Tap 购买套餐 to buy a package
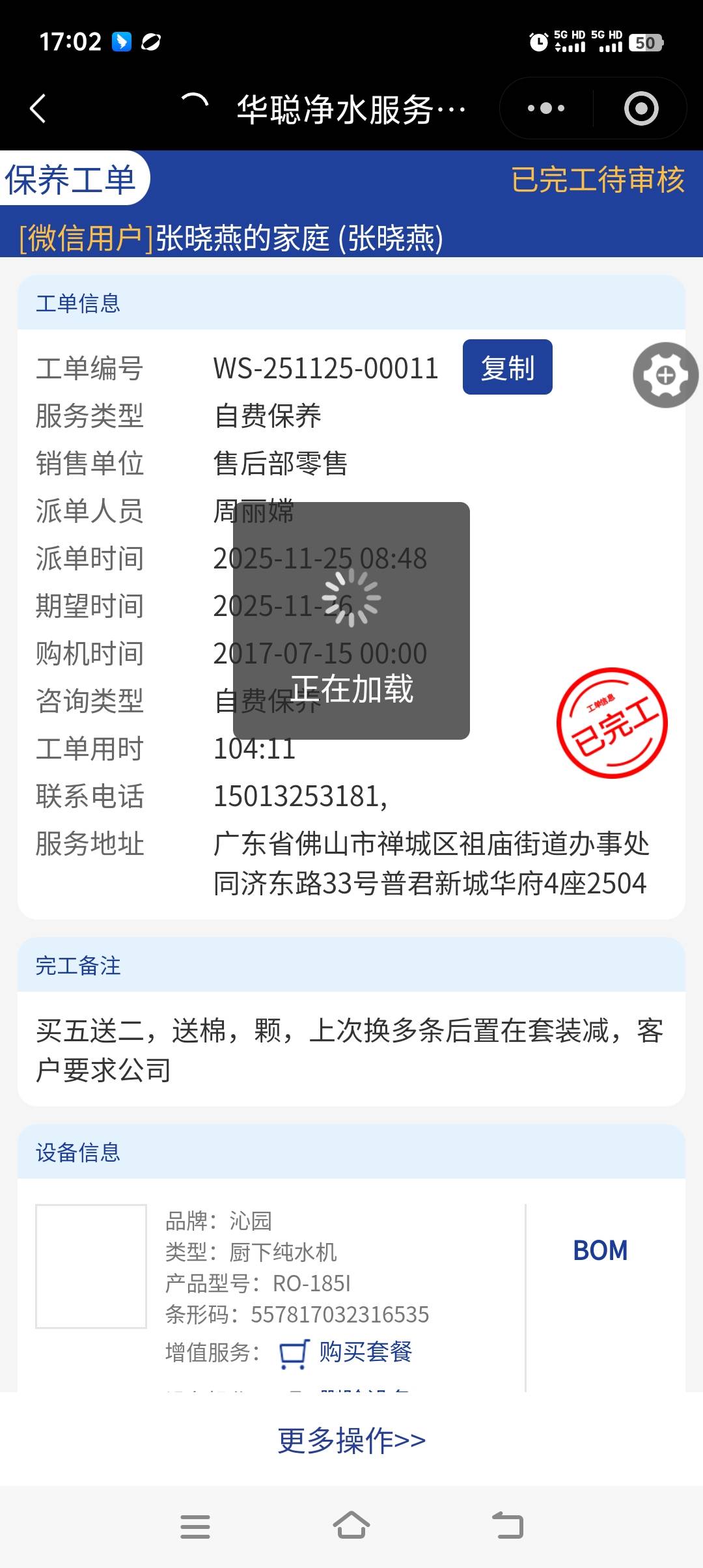Viewport: 703px width, 1568px height. (x=365, y=1352)
